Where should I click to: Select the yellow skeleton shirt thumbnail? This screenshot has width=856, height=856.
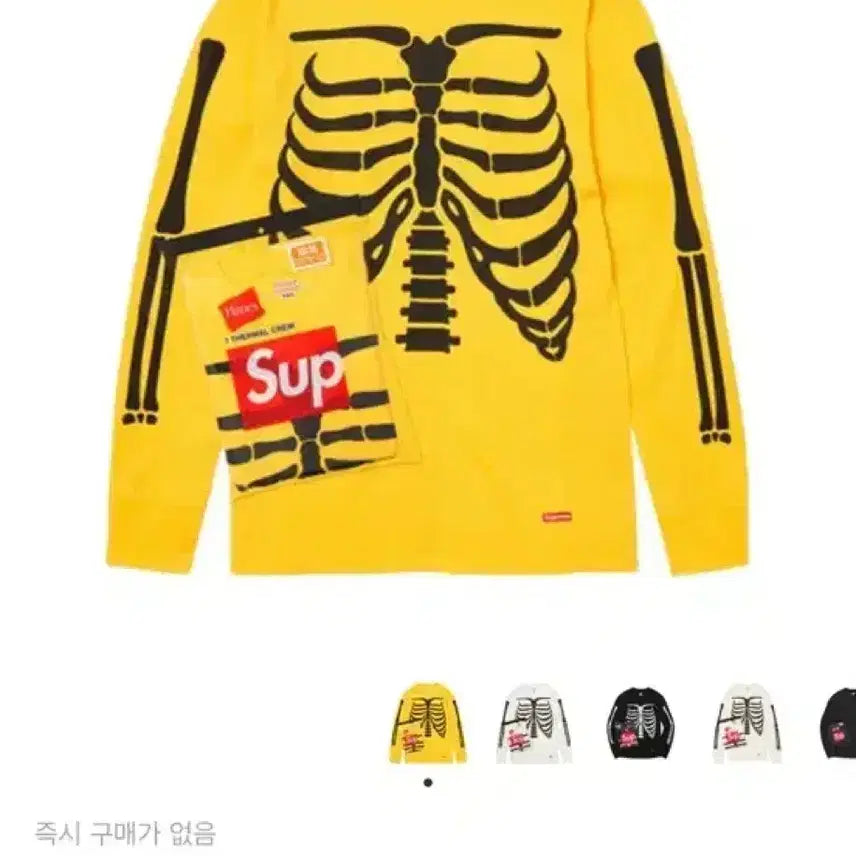[x=426, y=724]
